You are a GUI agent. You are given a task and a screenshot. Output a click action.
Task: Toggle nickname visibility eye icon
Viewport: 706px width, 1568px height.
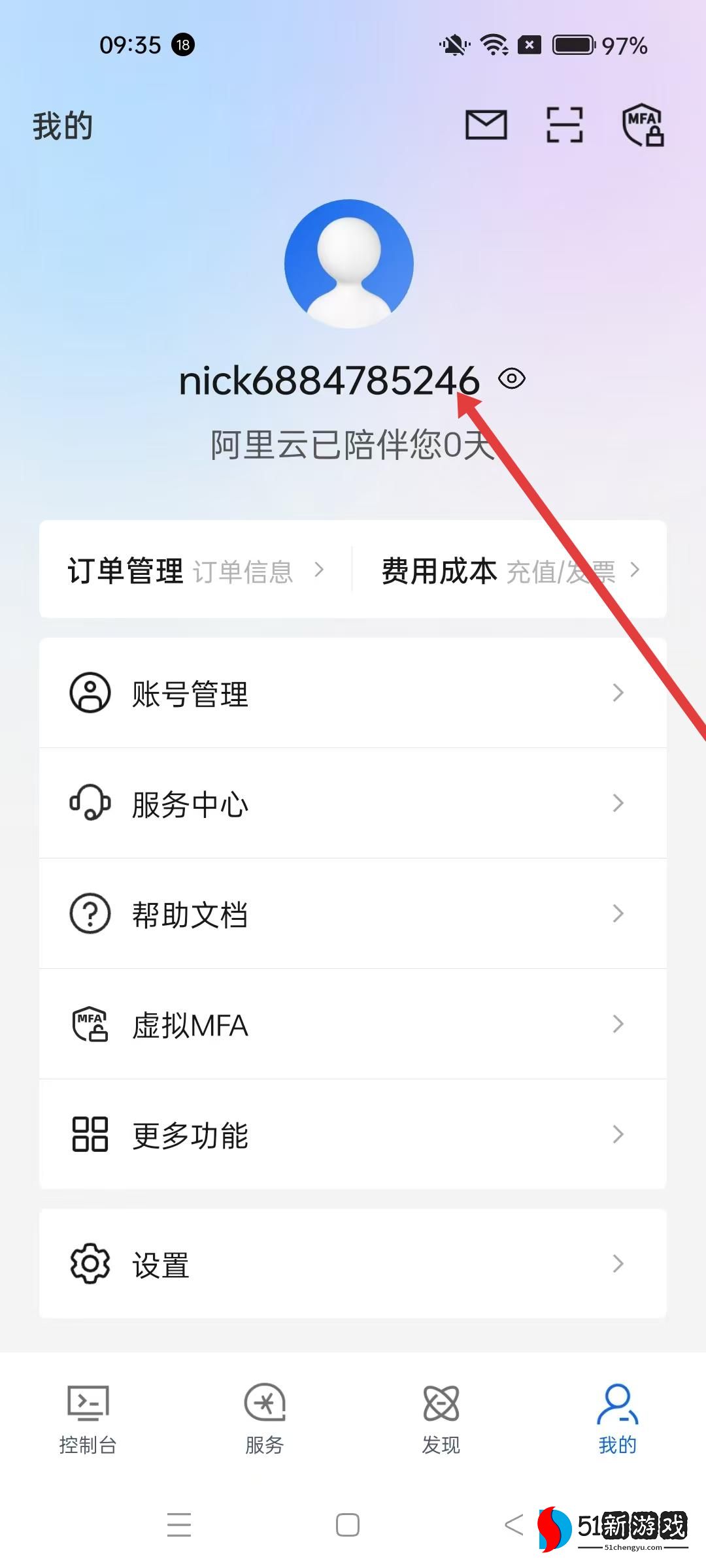[511, 379]
